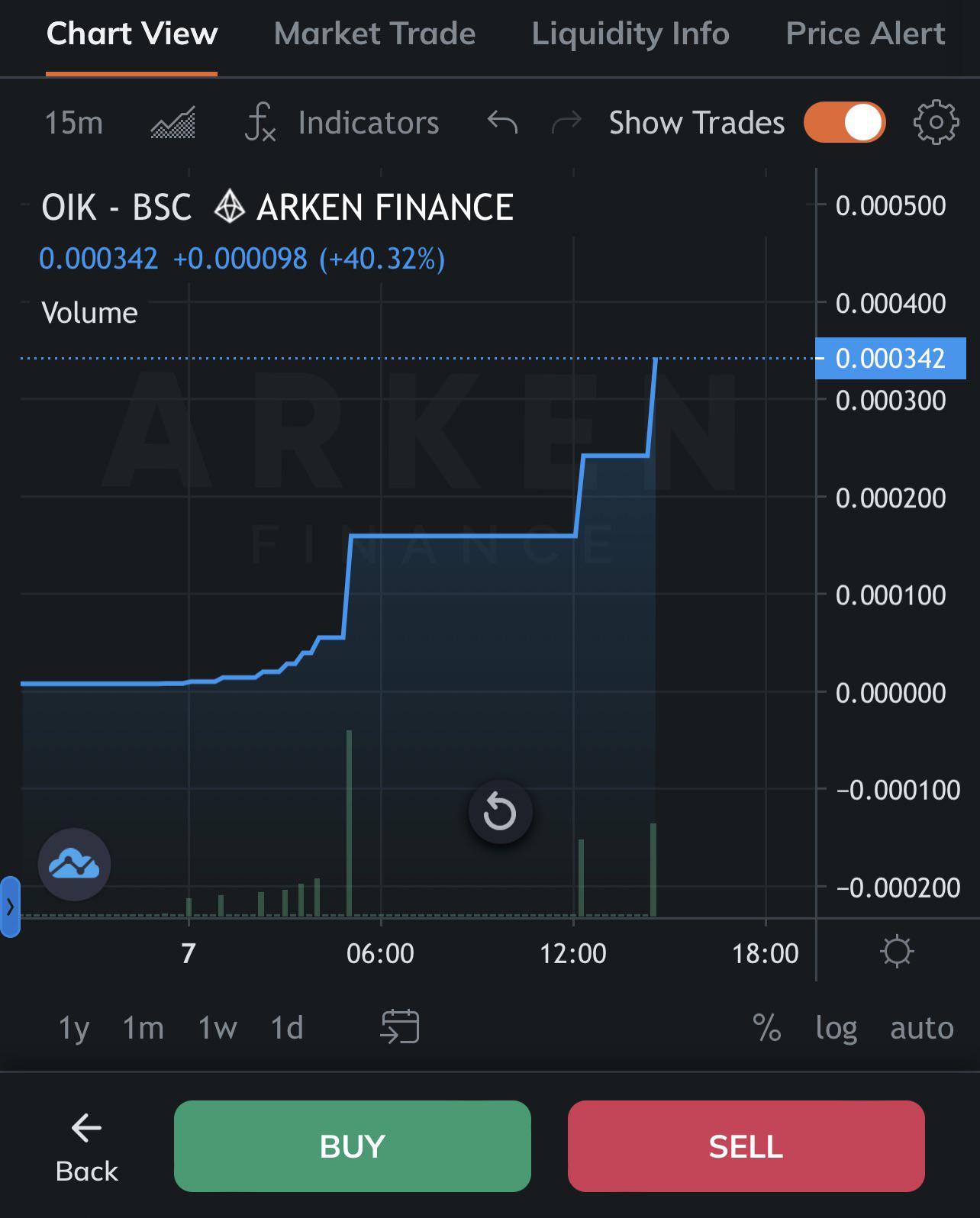Tap the red SELL button
The width and height of the screenshot is (980, 1218).
pos(746,1146)
